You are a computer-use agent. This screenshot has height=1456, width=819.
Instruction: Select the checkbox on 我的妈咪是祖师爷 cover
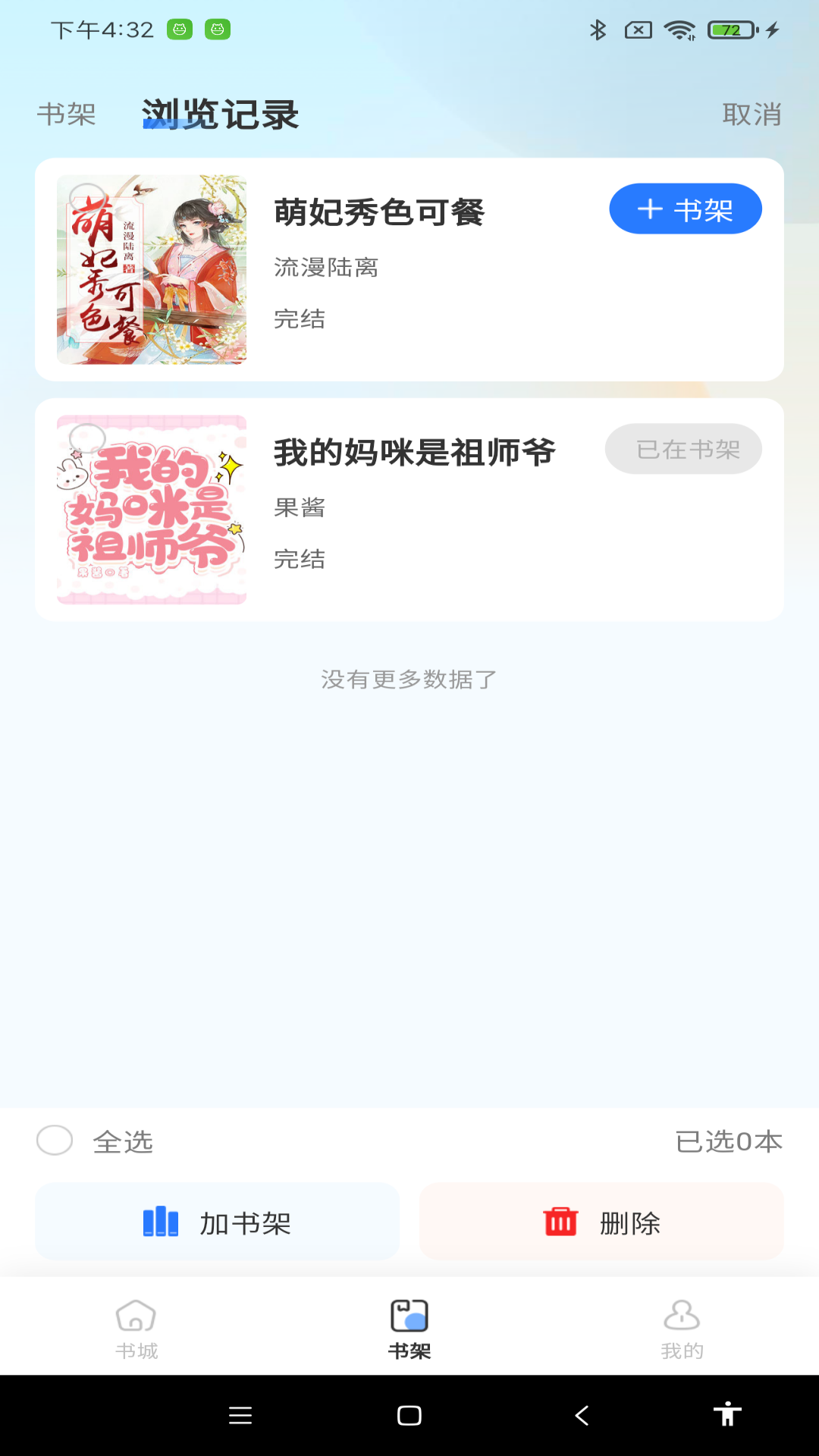click(x=87, y=438)
